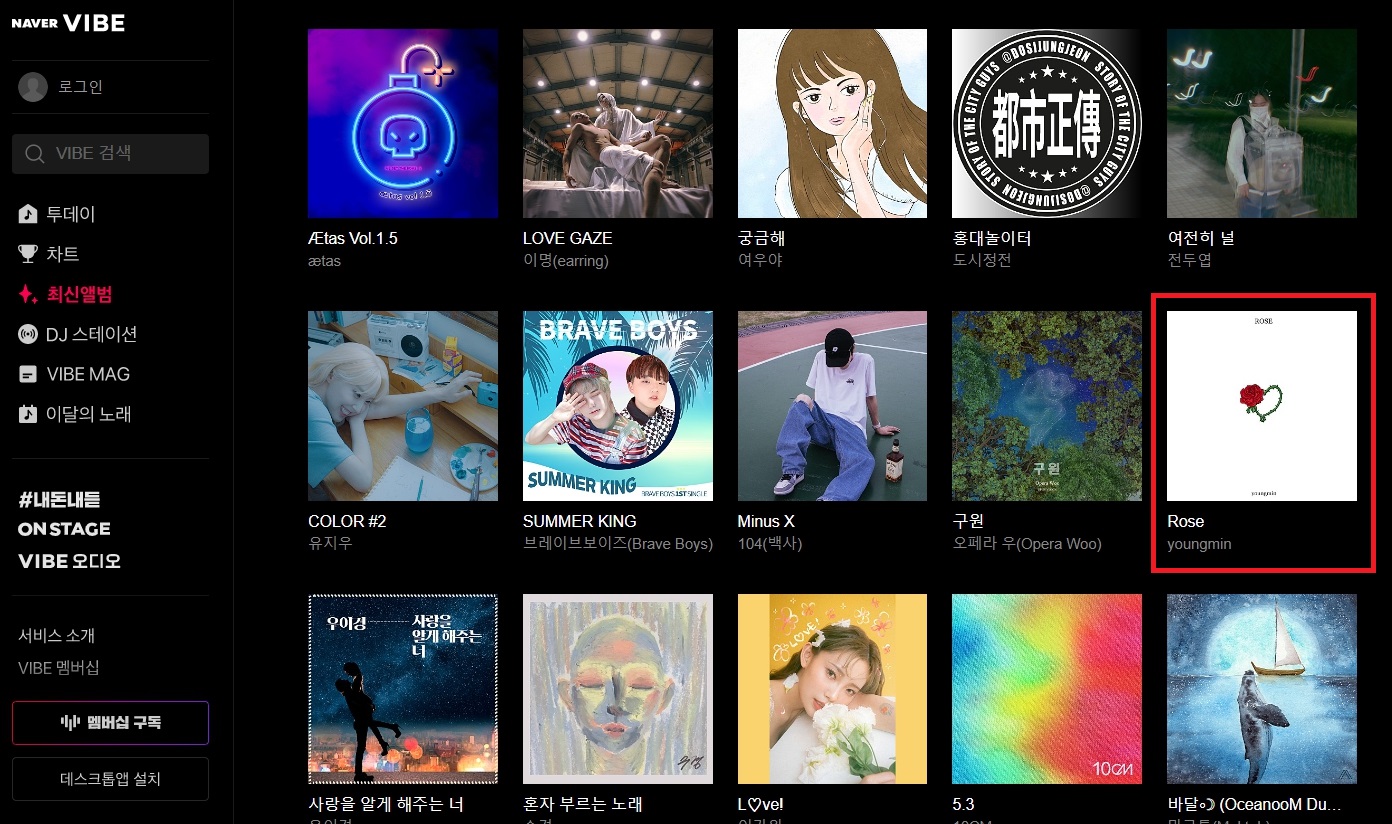This screenshot has width=1392, height=824.
Task: Open 서비스 소개 link
Action: 57,636
